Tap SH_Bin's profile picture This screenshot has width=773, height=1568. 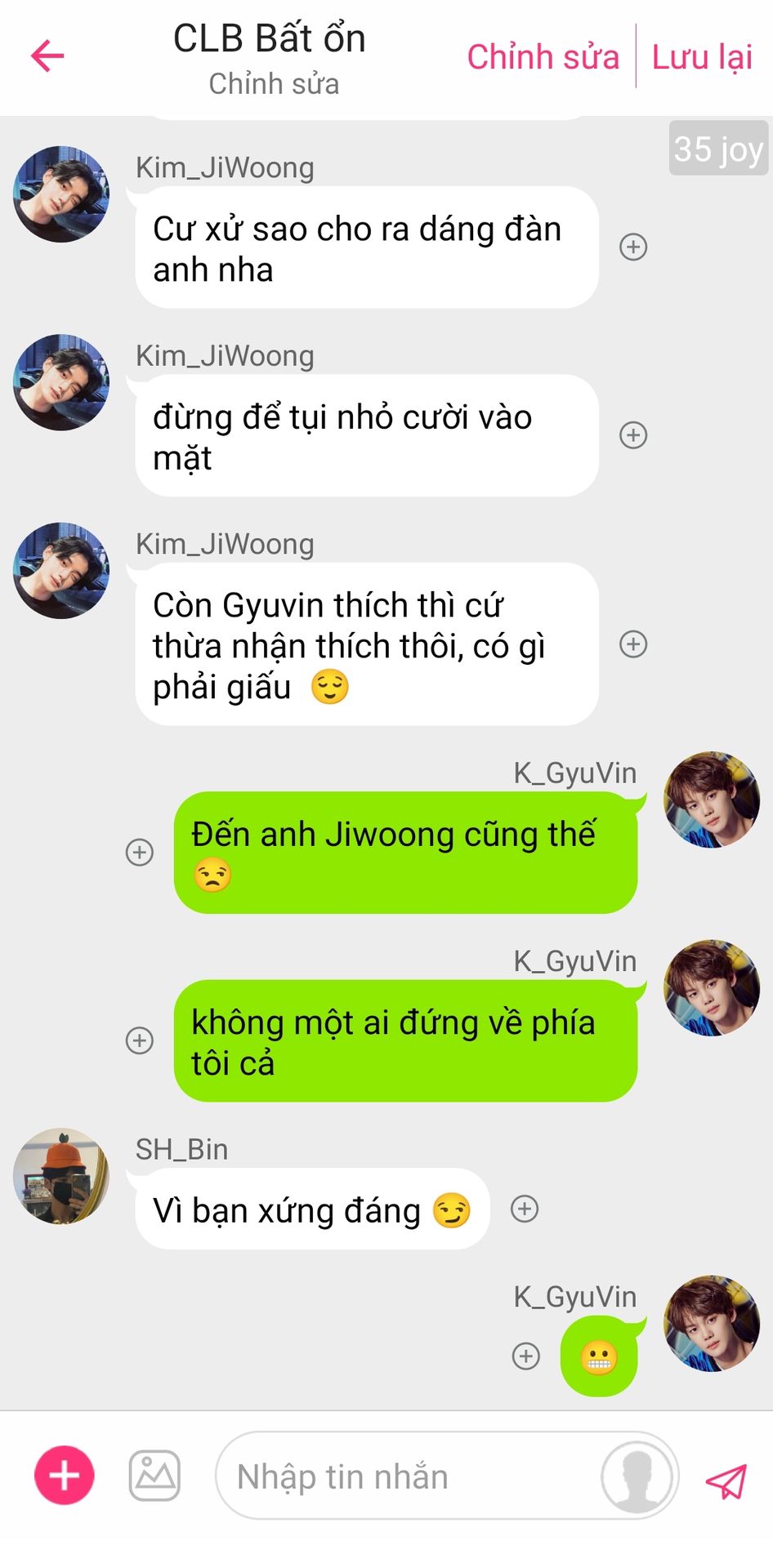(x=61, y=1177)
